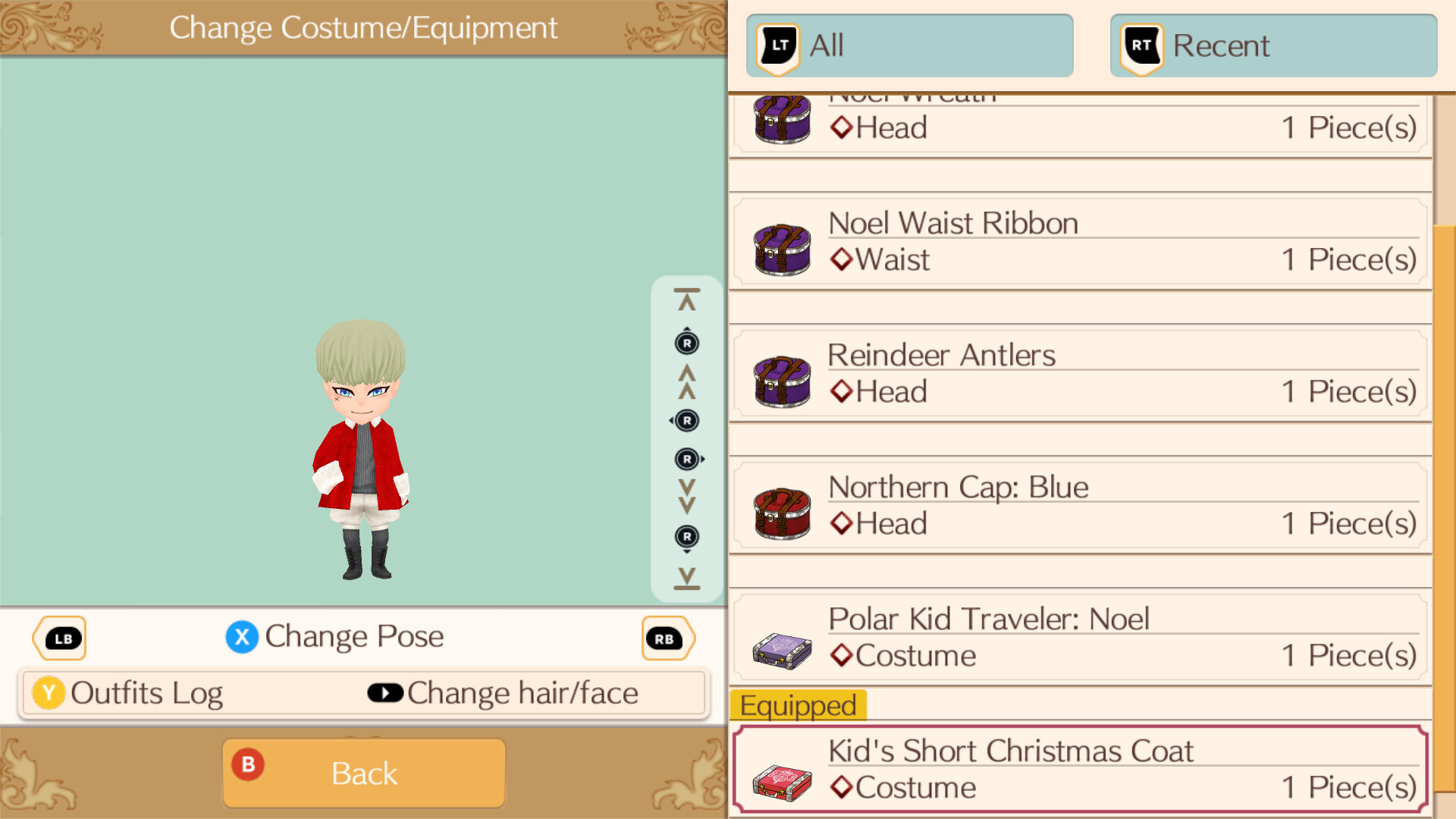Image resolution: width=1456 pixels, height=819 pixels.
Task: Go back with the Back button
Action: pyautogui.click(x=364, y=773)
